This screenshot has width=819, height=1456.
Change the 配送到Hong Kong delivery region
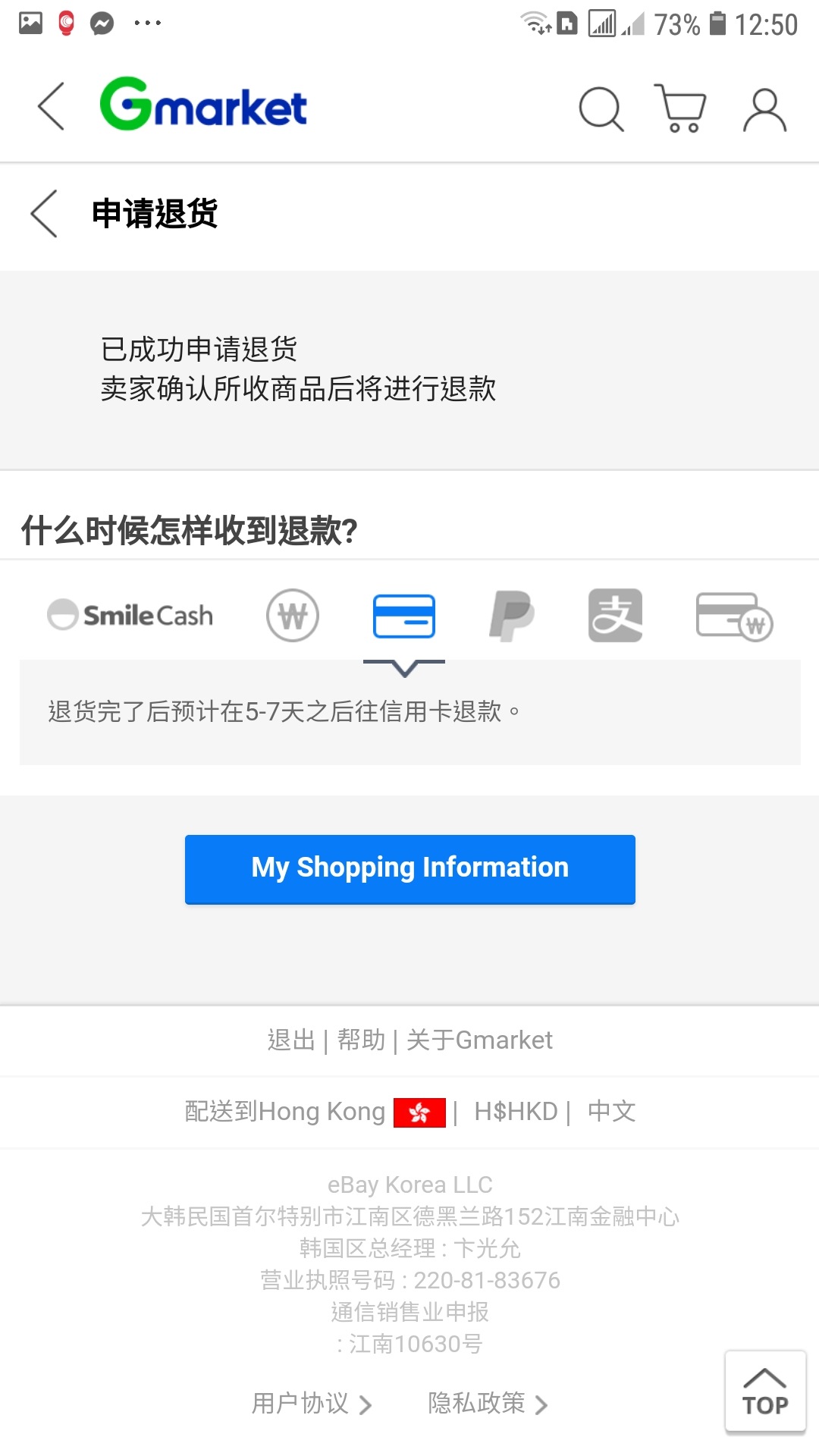coord(315,1112)
